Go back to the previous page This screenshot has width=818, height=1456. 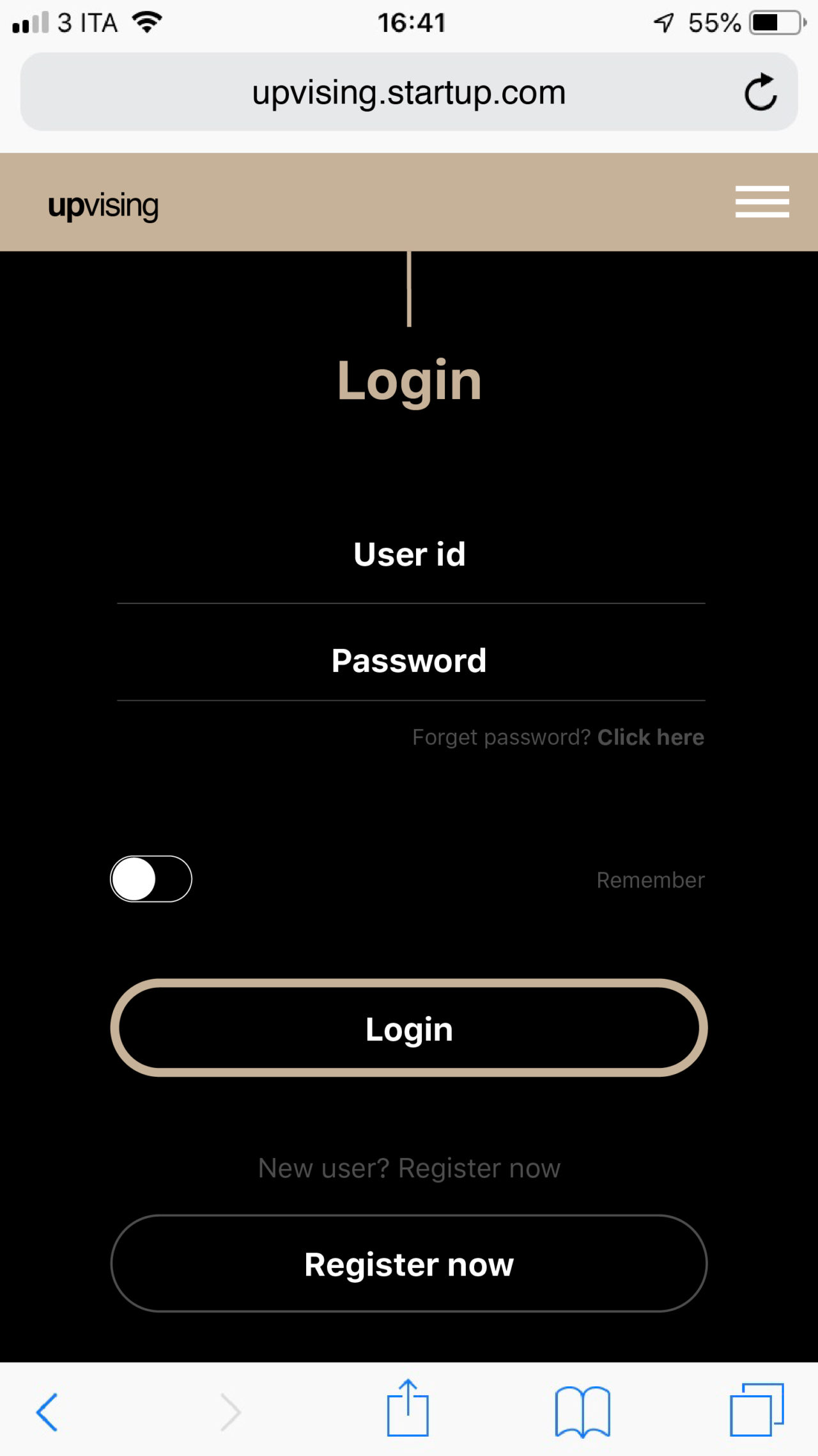point(47,1411)
